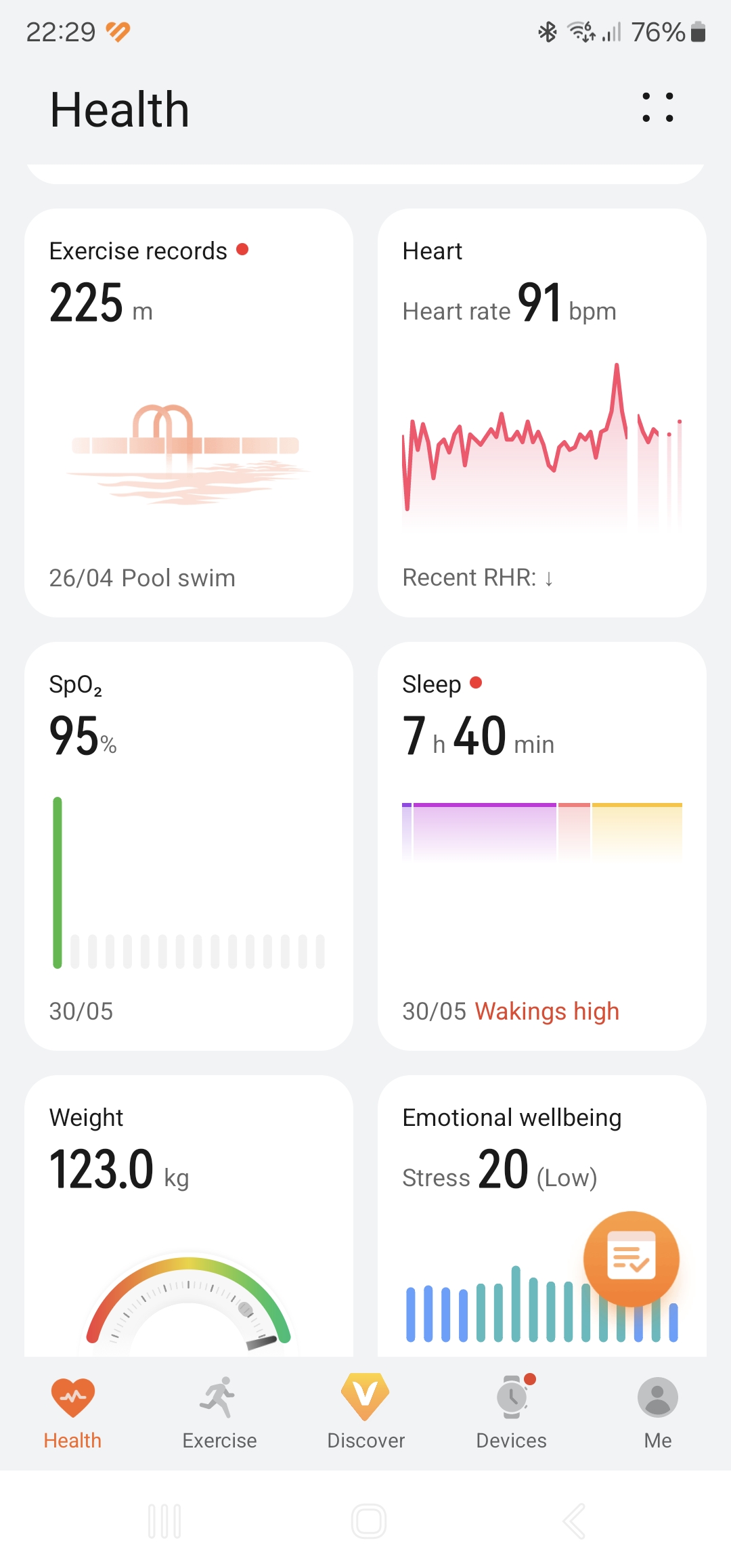
Task: Switch to the Me tab
Action: pos(658,1413)
